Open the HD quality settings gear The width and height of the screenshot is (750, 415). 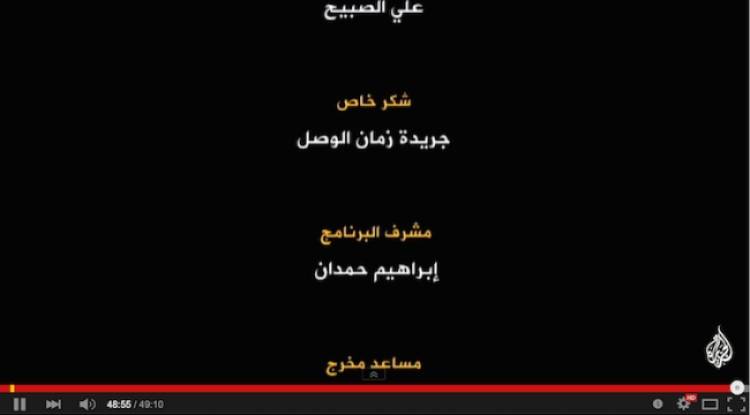[685, 404]
